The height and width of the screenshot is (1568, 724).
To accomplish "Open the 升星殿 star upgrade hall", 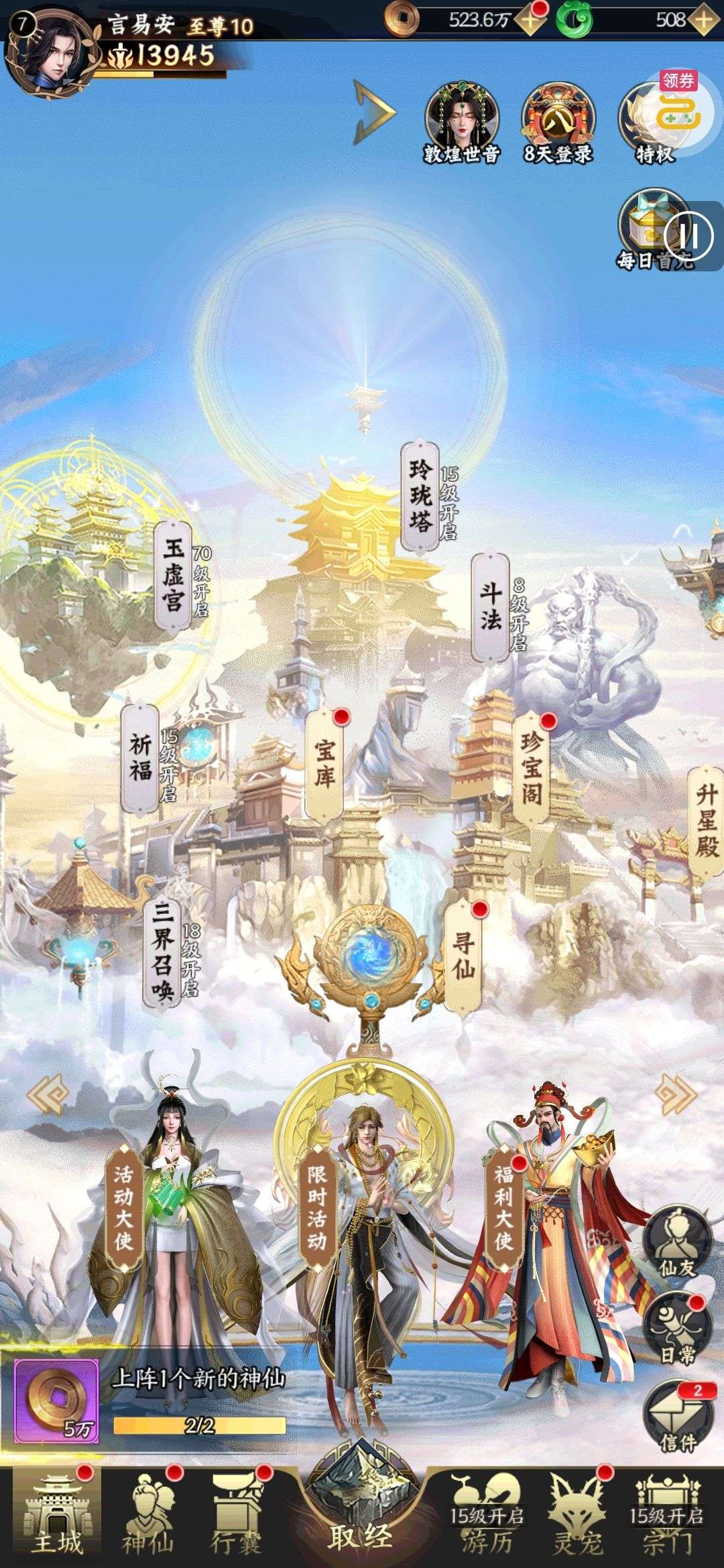I will click(707, 822).
